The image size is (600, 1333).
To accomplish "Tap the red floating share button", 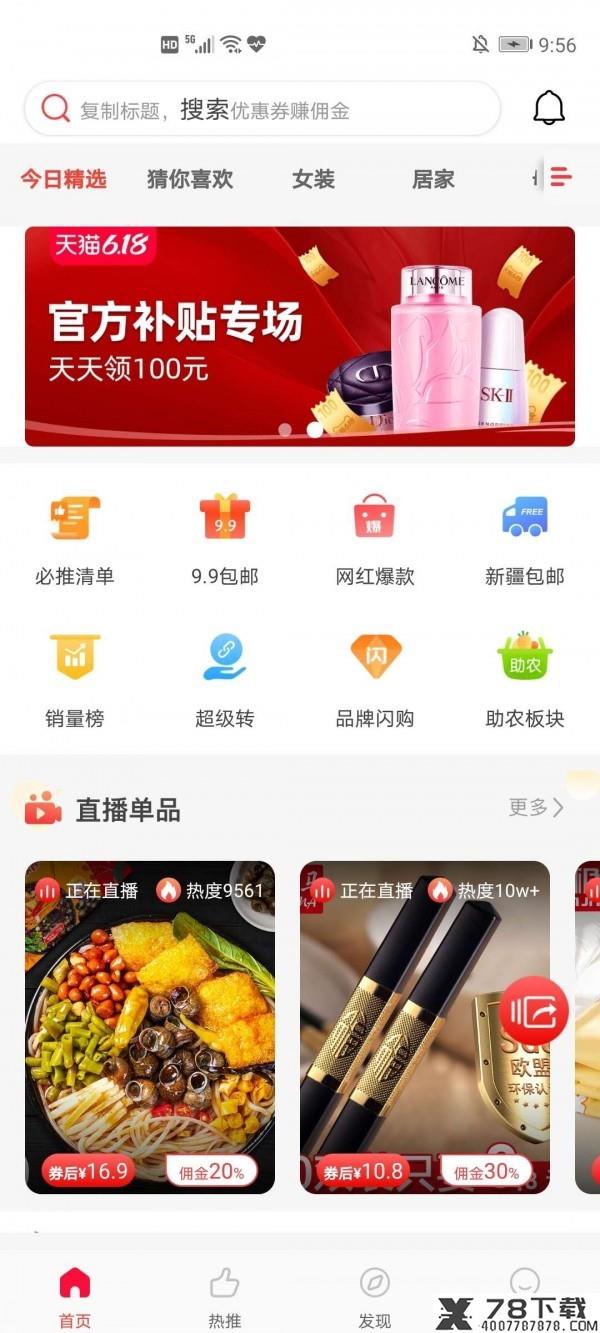I will (534, 1011).
